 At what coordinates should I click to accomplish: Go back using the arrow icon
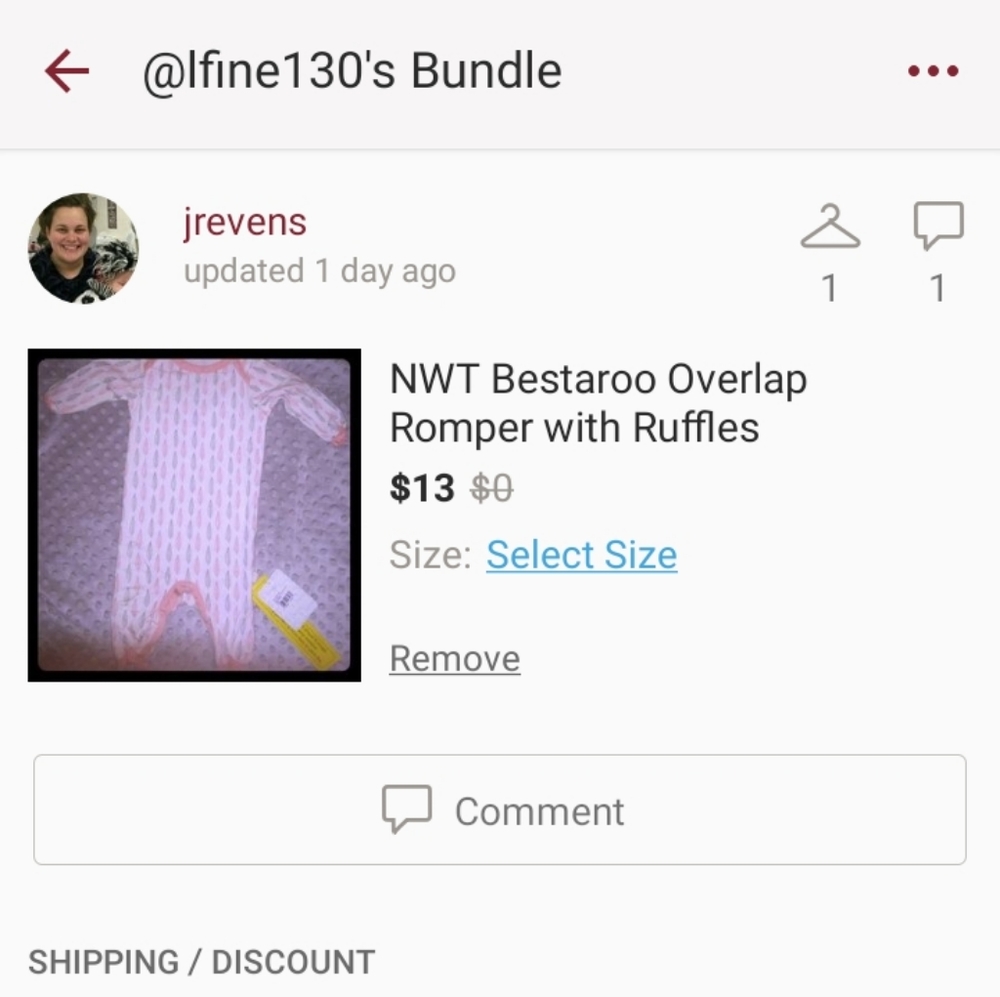click(67, 72)
